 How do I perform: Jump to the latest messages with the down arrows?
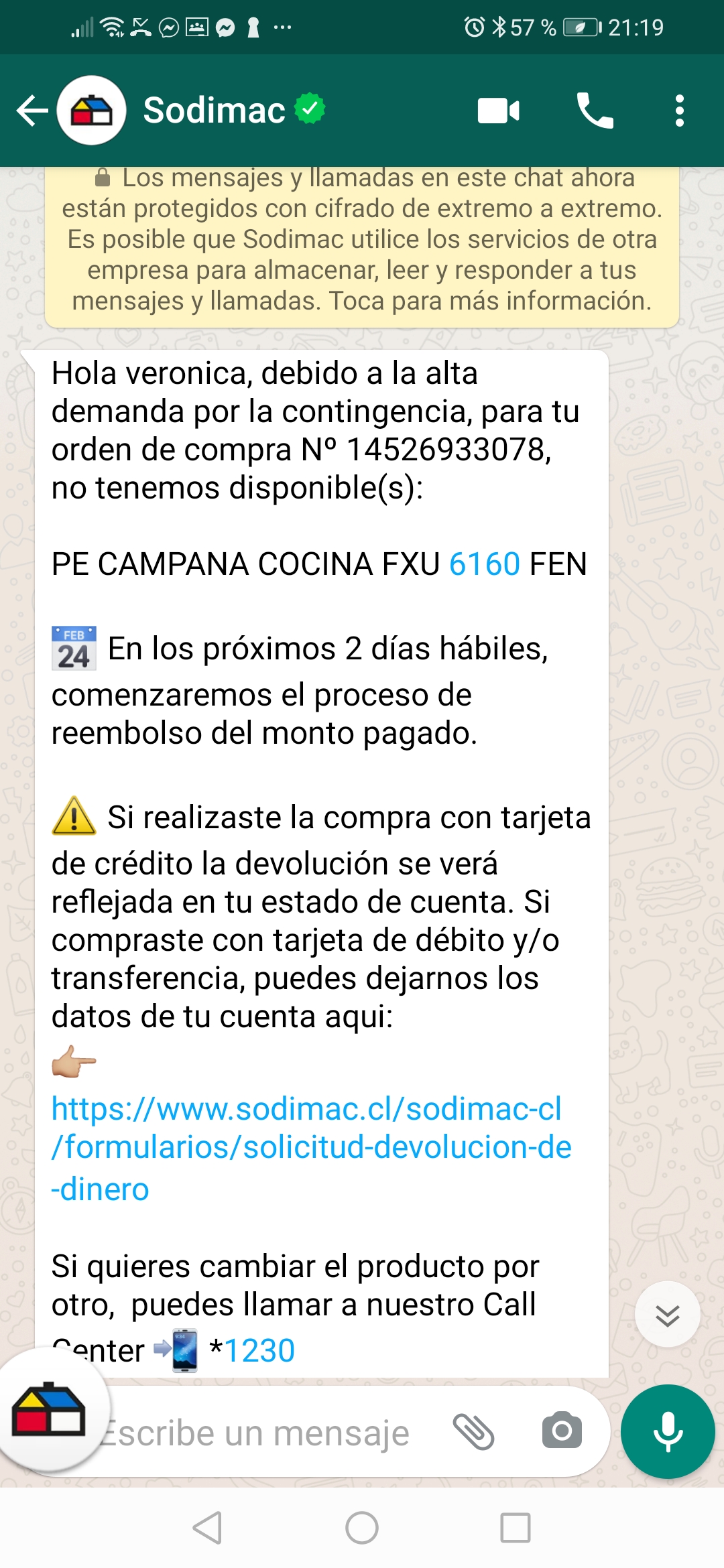668,1315
